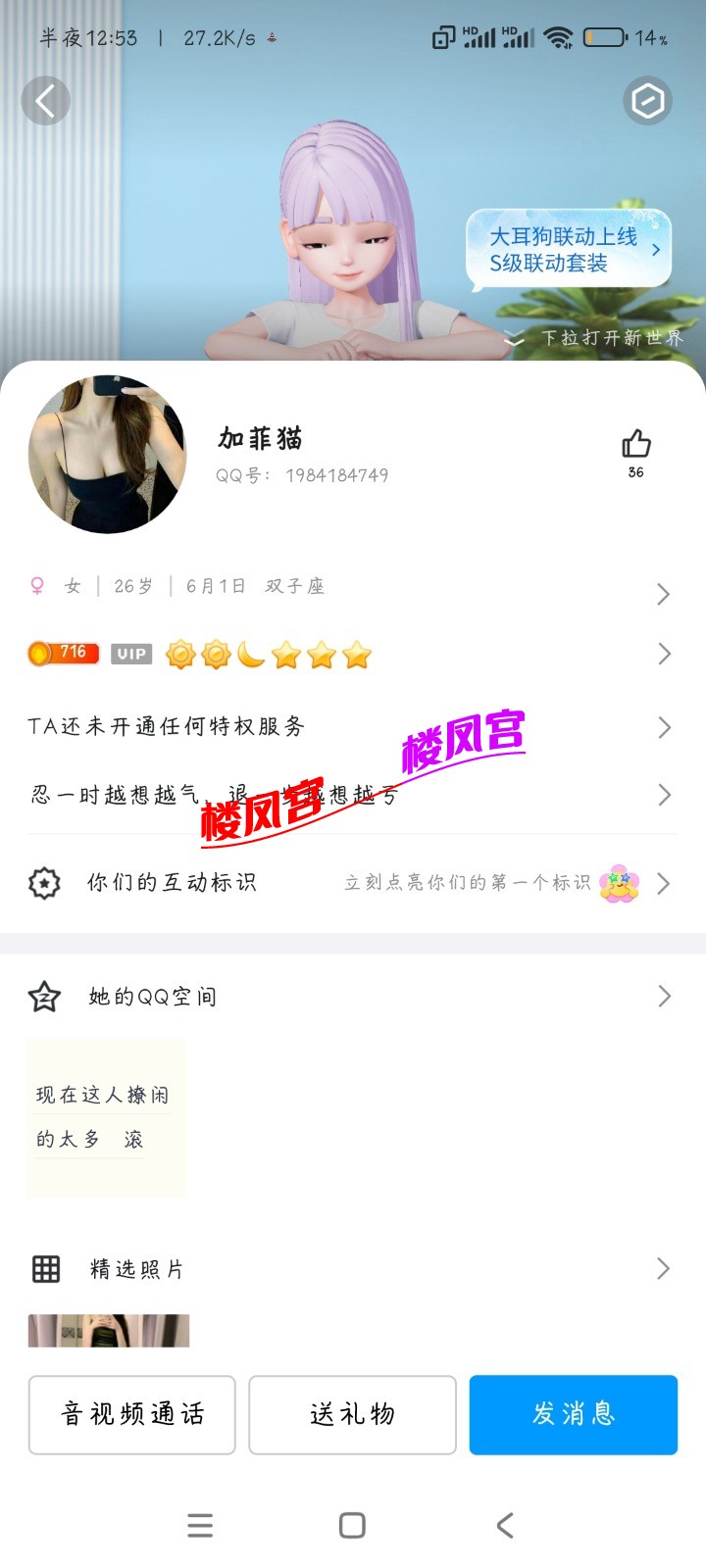Tap the 送礼物 gift button
Image resolution: width=706 pixels, height=1568 pixels.
pyautogui.click(x=352, y=1414)
